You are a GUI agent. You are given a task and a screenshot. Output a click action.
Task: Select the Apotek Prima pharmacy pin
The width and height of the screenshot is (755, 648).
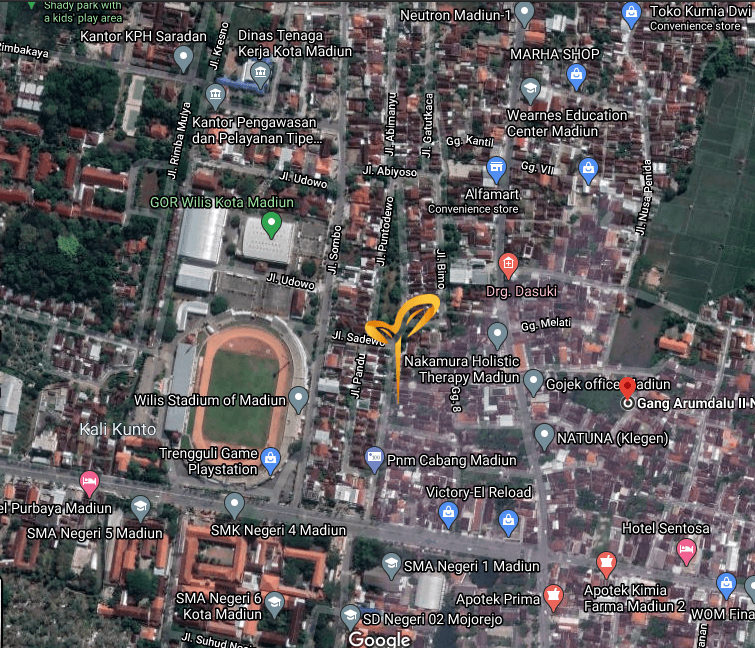coord(552,597)
